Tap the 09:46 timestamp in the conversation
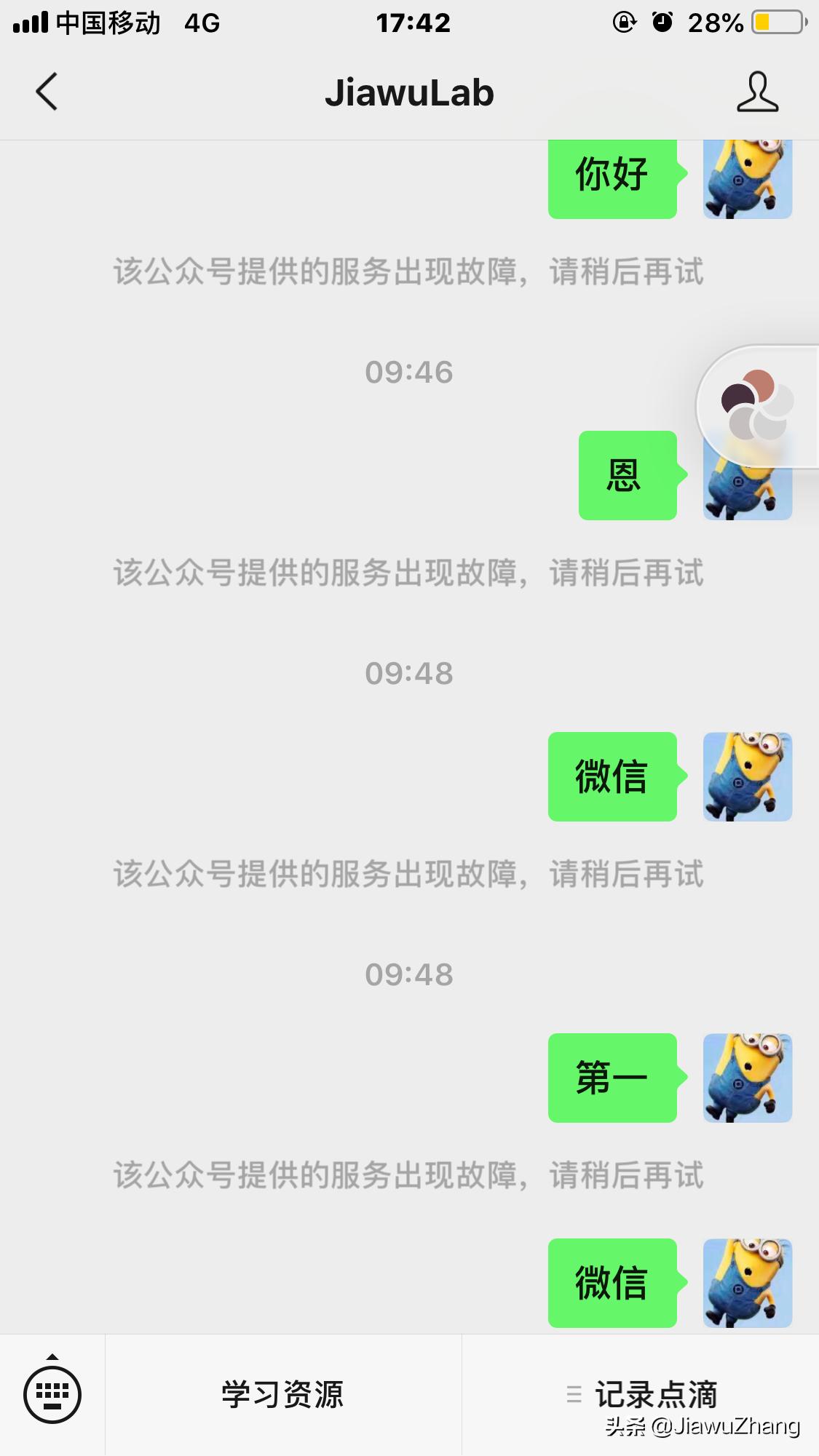 [409, 371]
